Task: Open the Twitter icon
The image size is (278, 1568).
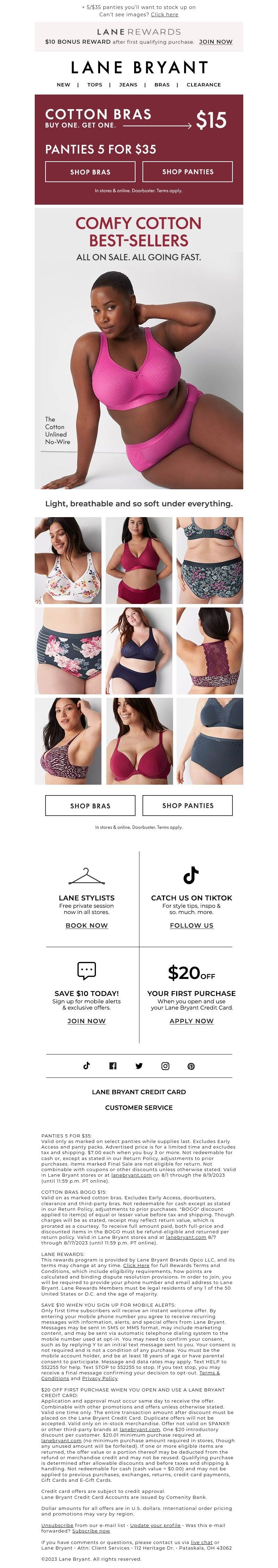Action: (139, 1066)
